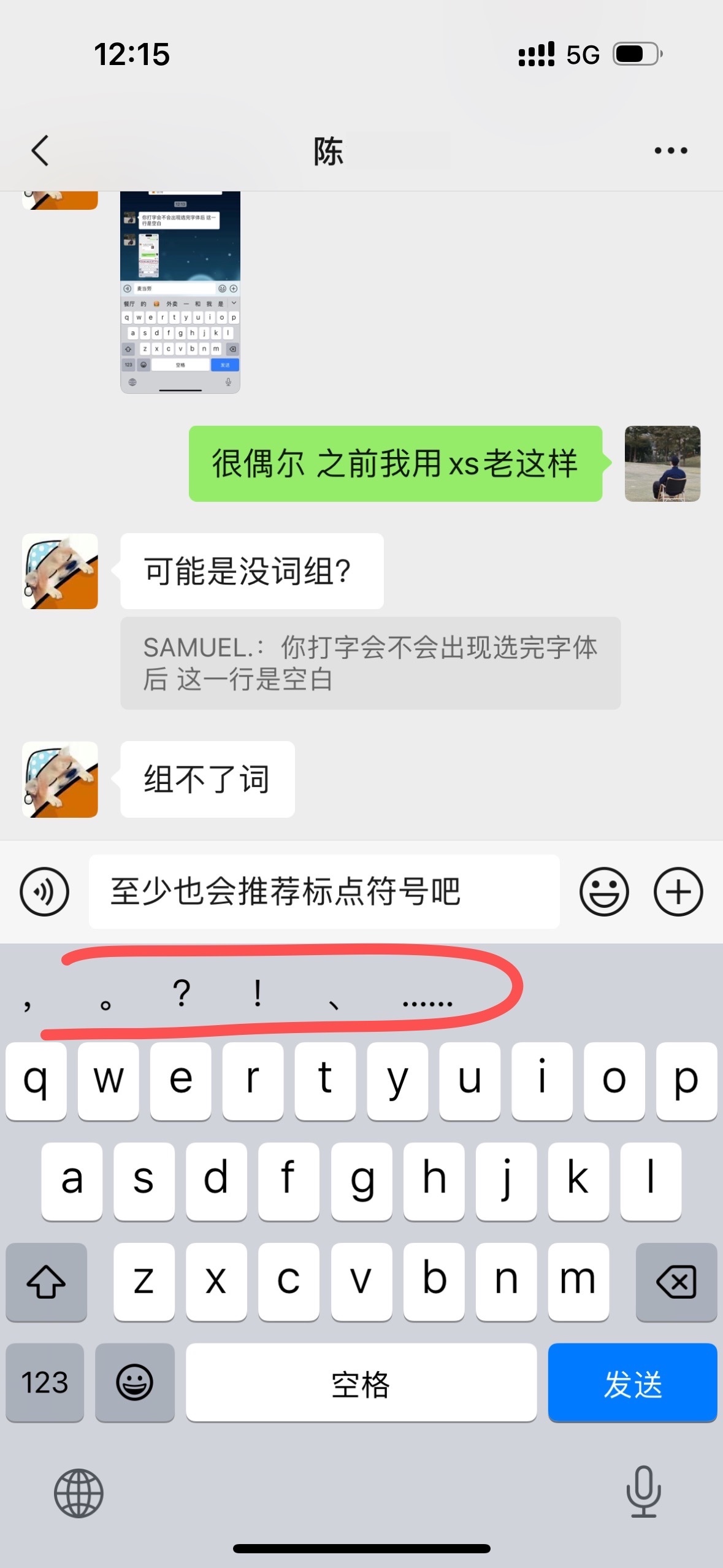This screenshot has height=1568, width=723.
Task: Toggle the shift key
Action: click(46, 1281)
